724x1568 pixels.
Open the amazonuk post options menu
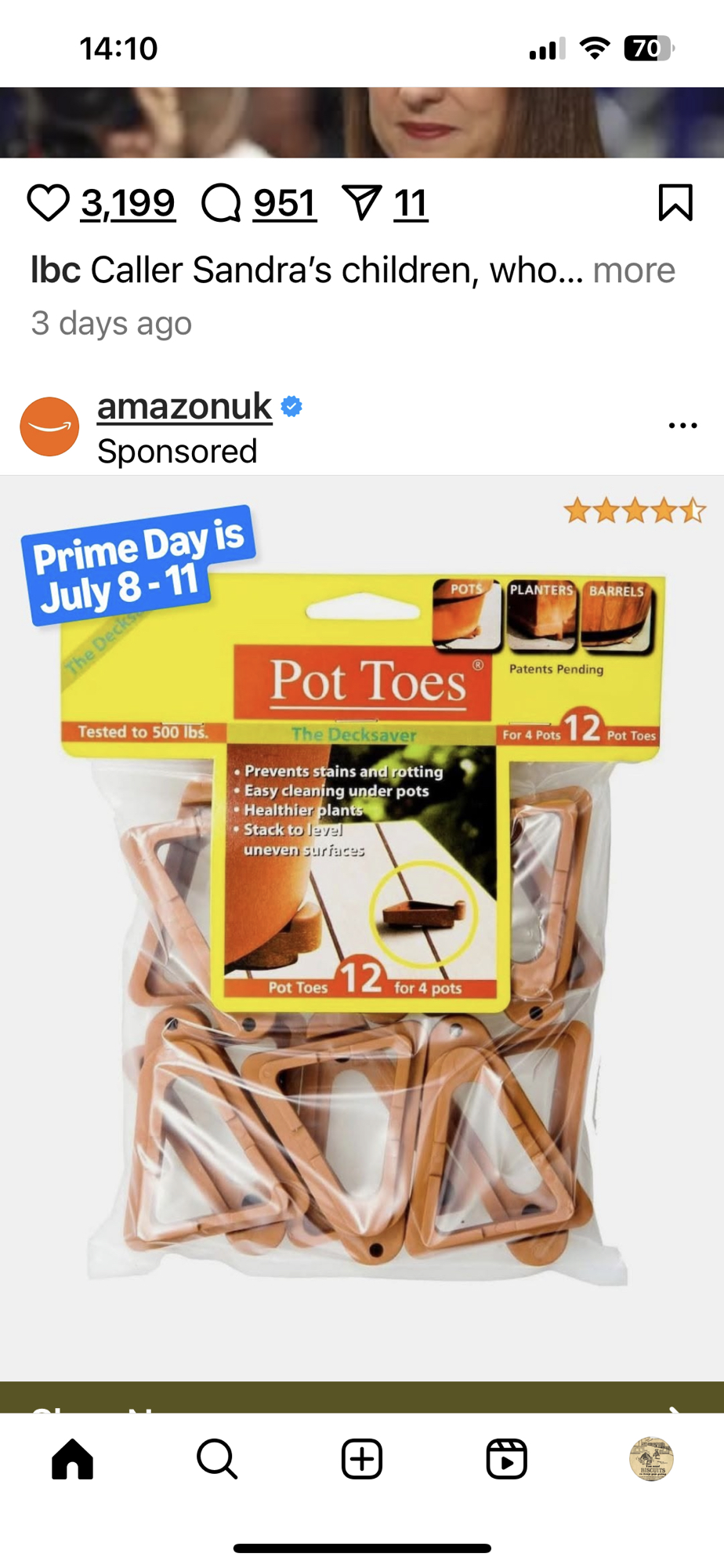pos(682,426)
